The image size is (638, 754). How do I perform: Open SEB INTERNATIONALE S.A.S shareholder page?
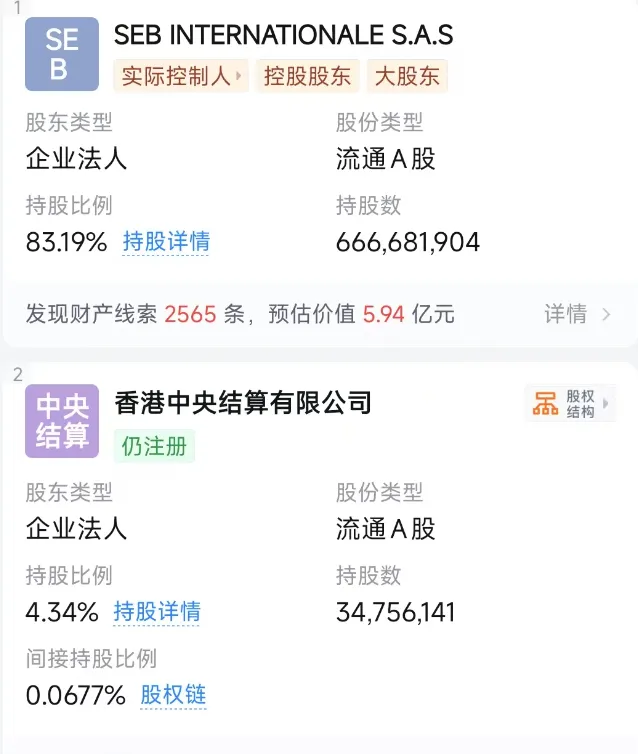pos(283,35)
